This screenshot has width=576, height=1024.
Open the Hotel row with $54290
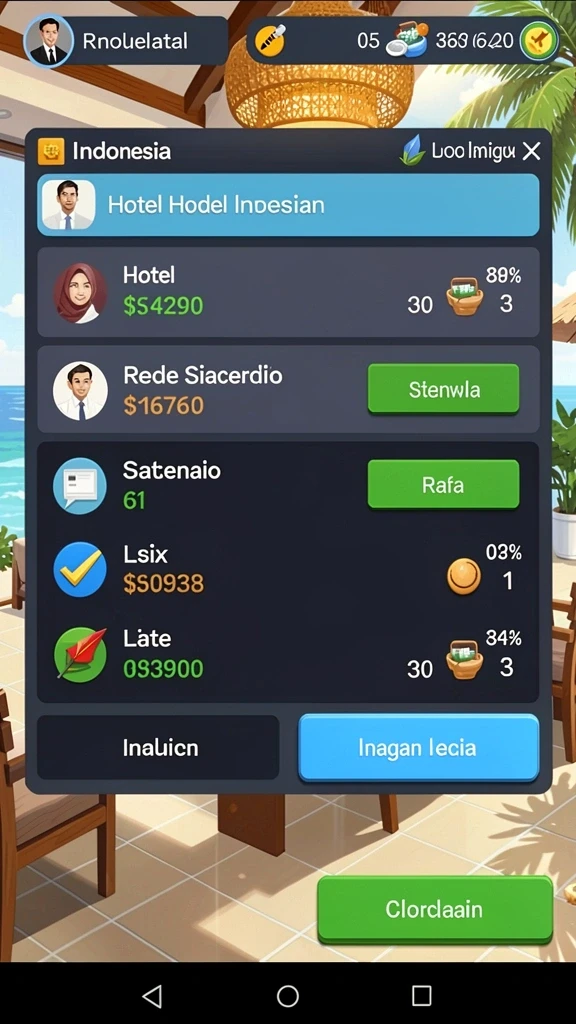tap(288, 291)
